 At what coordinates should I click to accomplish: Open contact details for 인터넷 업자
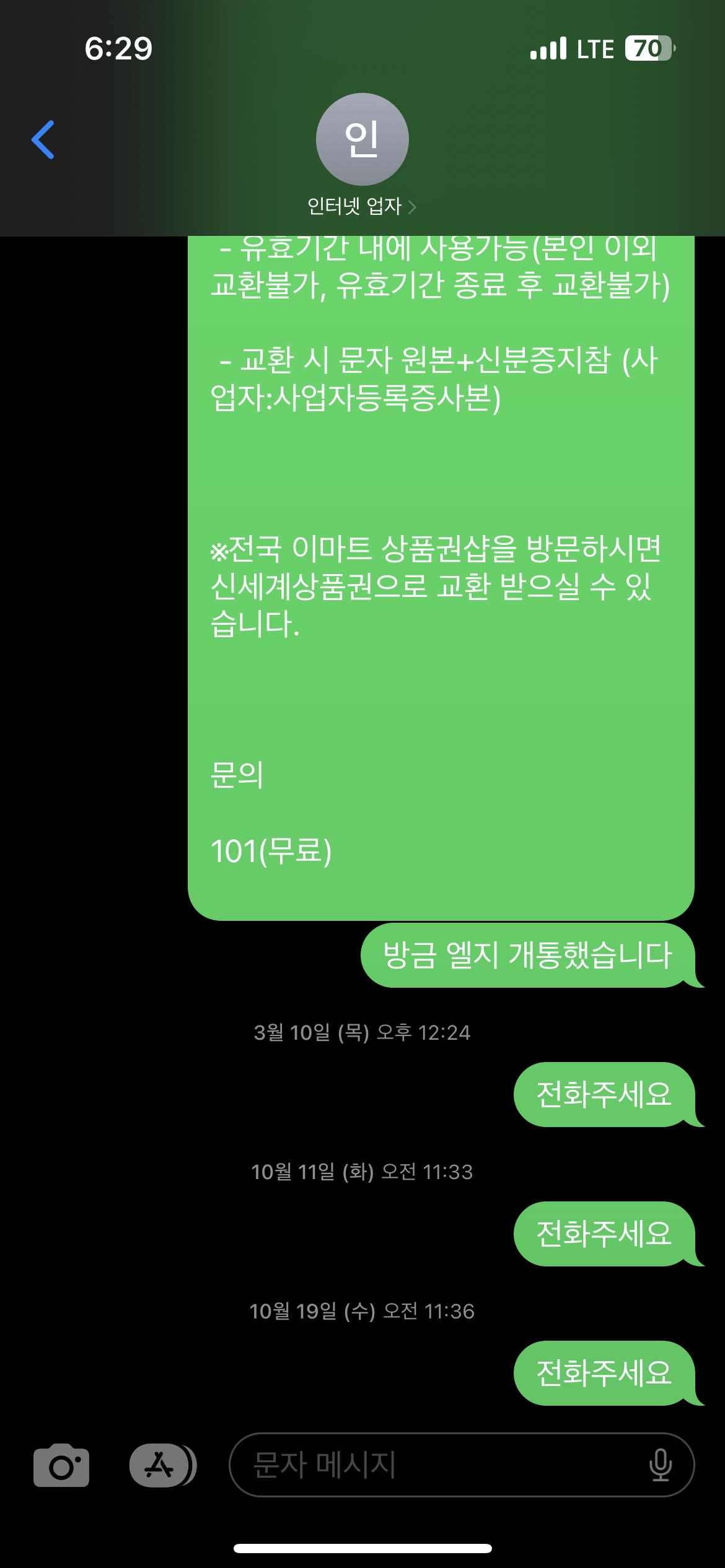[362, 155]
